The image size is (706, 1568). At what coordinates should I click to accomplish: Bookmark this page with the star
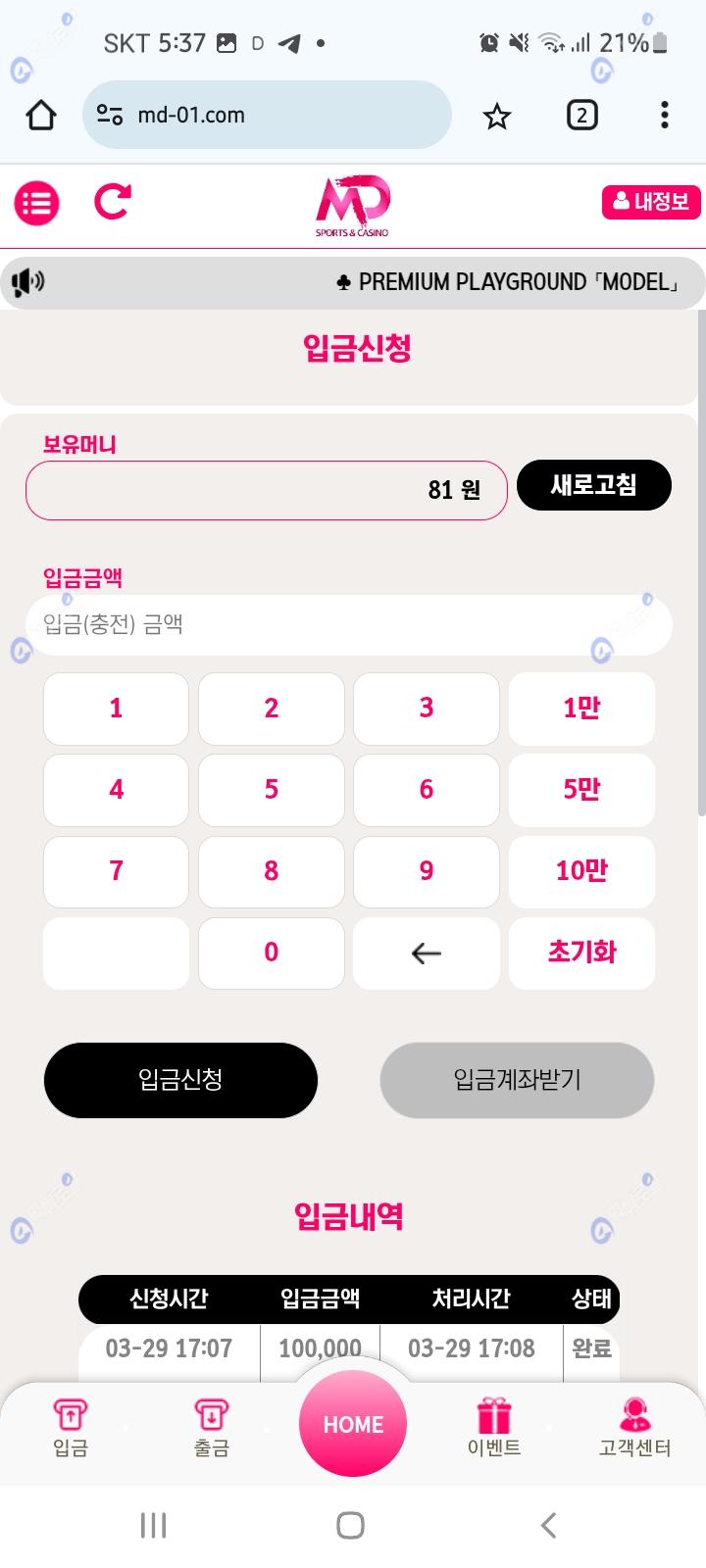point(497,117)
